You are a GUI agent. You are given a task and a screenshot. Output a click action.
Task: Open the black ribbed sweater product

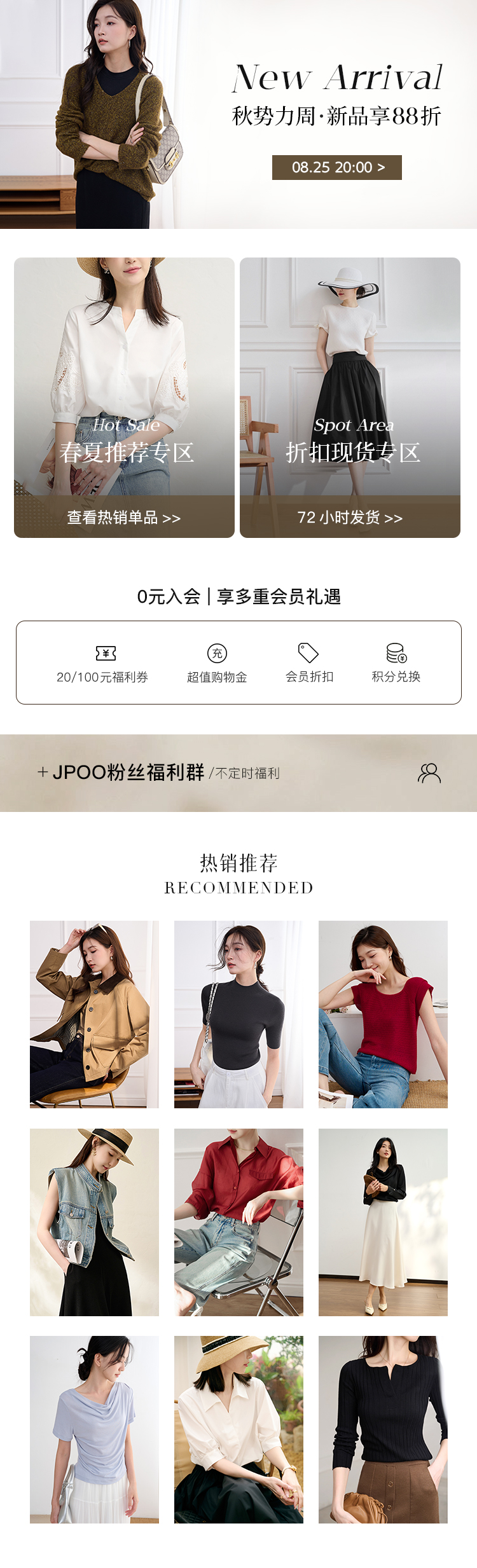(x=383, y=1429)
